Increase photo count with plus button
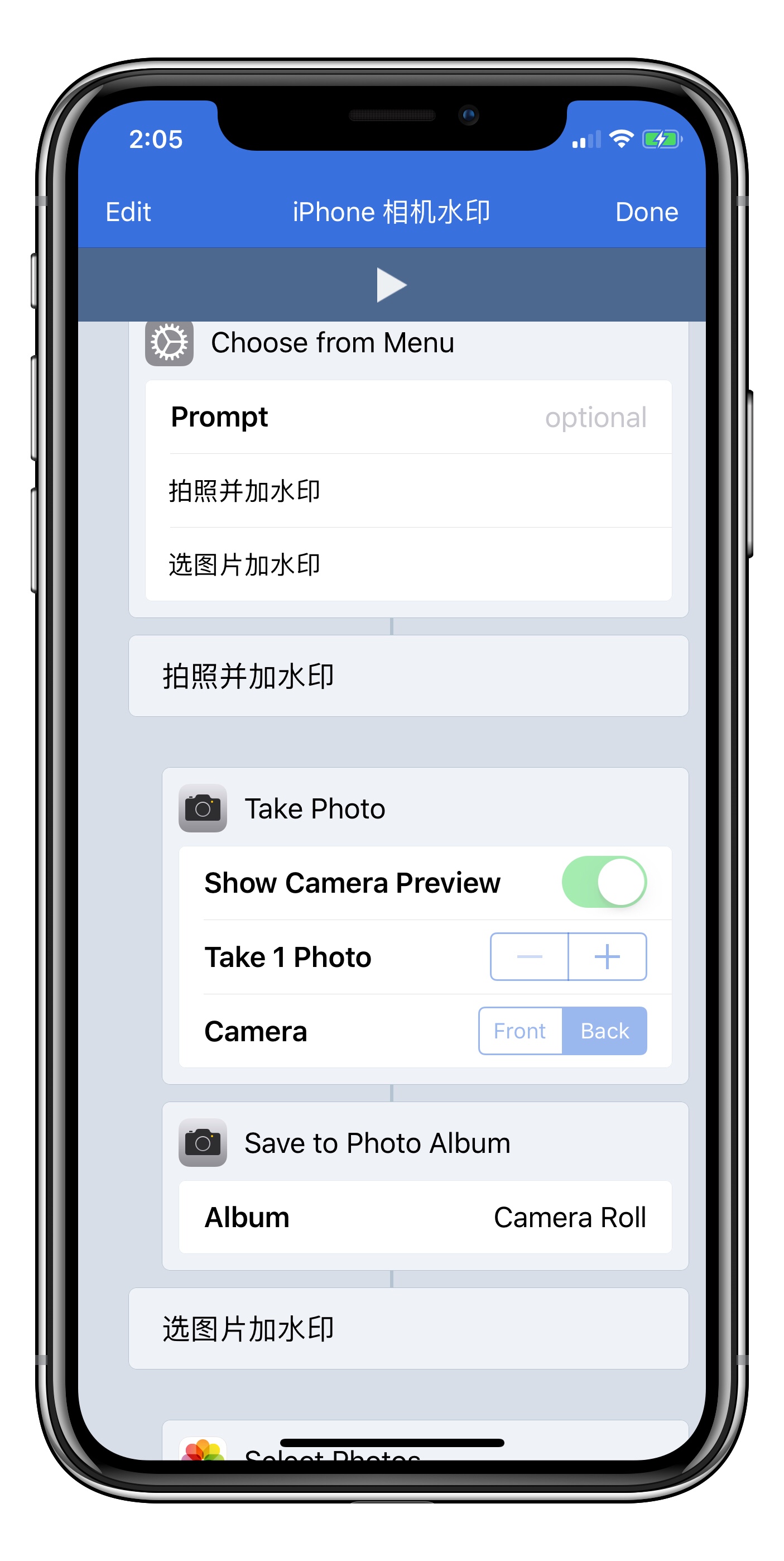This screenshot has width=784, height=1561. 607,956
